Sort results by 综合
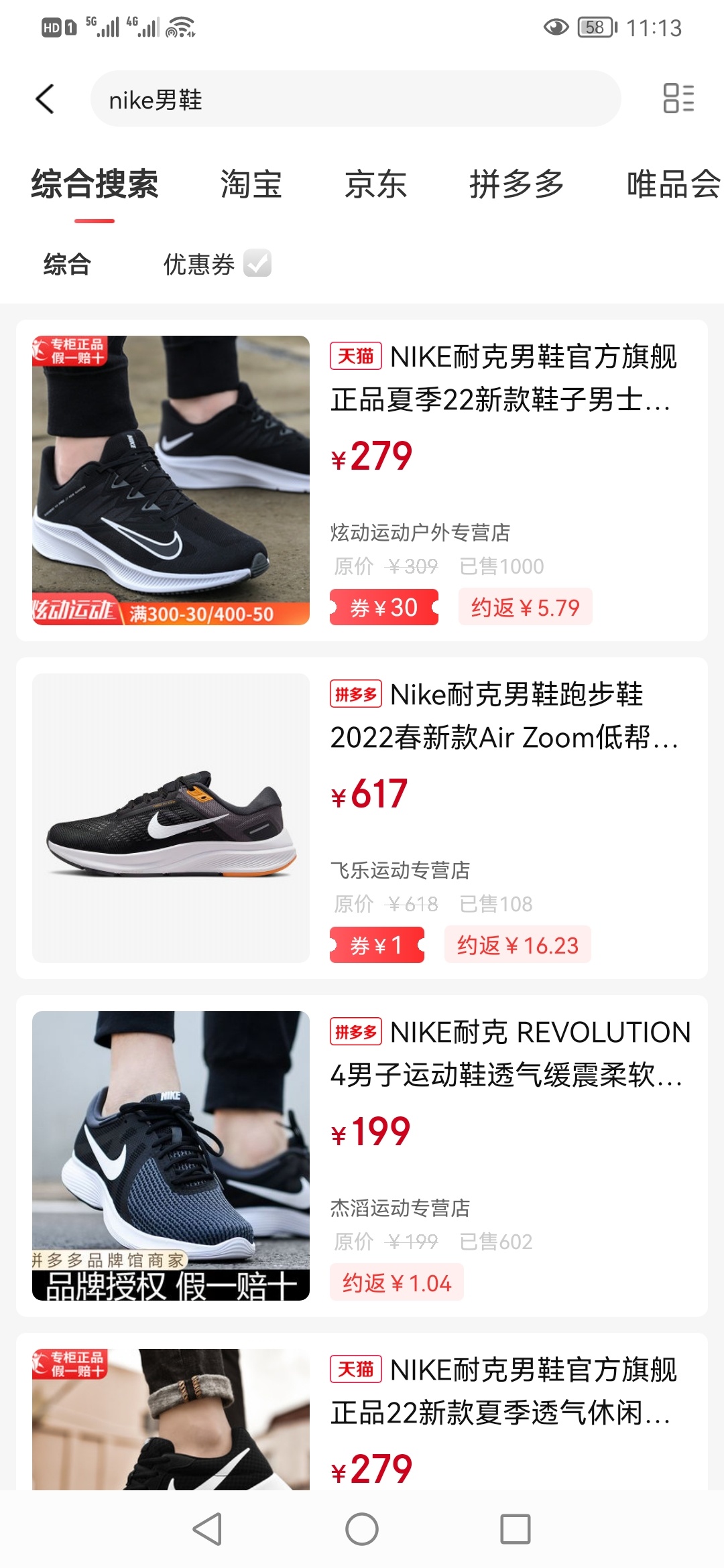This screenshot has width=724, height=1568. [67, 264]
